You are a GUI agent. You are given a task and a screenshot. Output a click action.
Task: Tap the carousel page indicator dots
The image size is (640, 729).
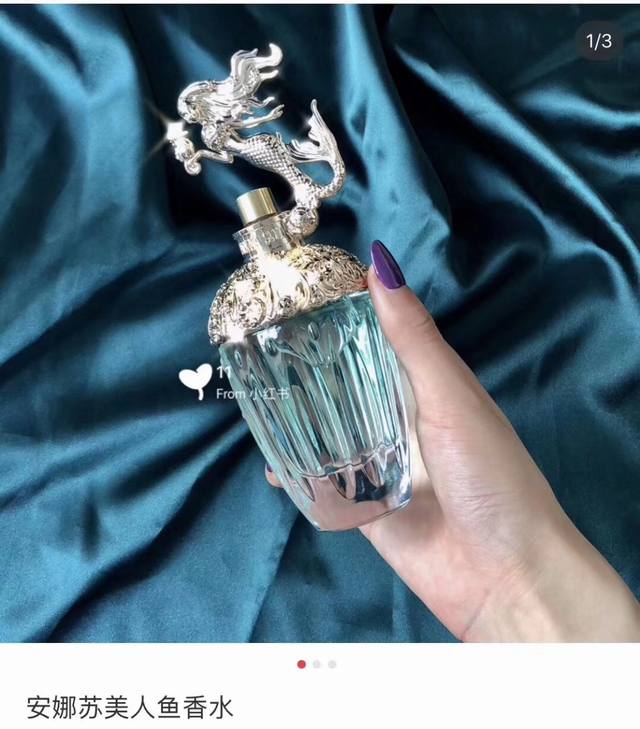(317, 664)
